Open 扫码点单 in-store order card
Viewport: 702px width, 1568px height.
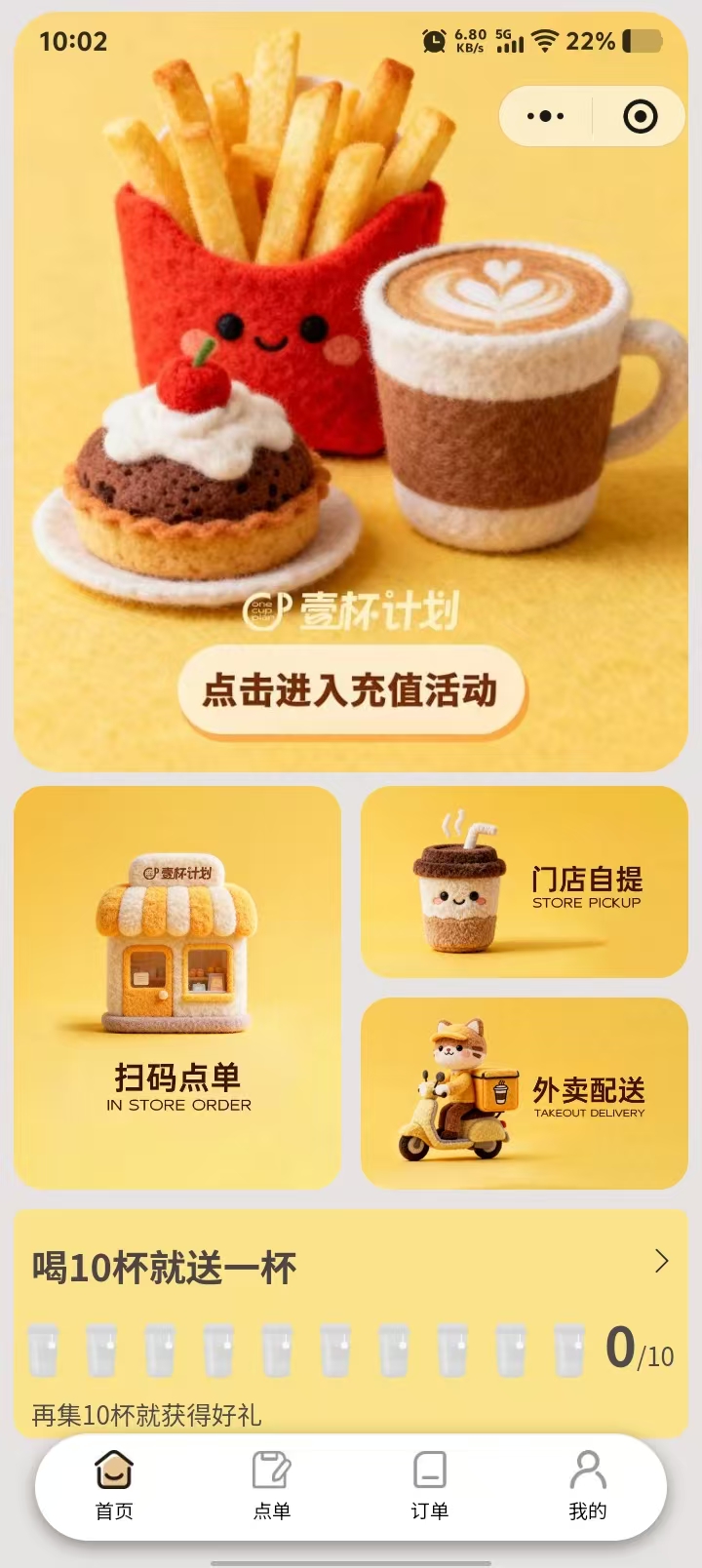177,987
